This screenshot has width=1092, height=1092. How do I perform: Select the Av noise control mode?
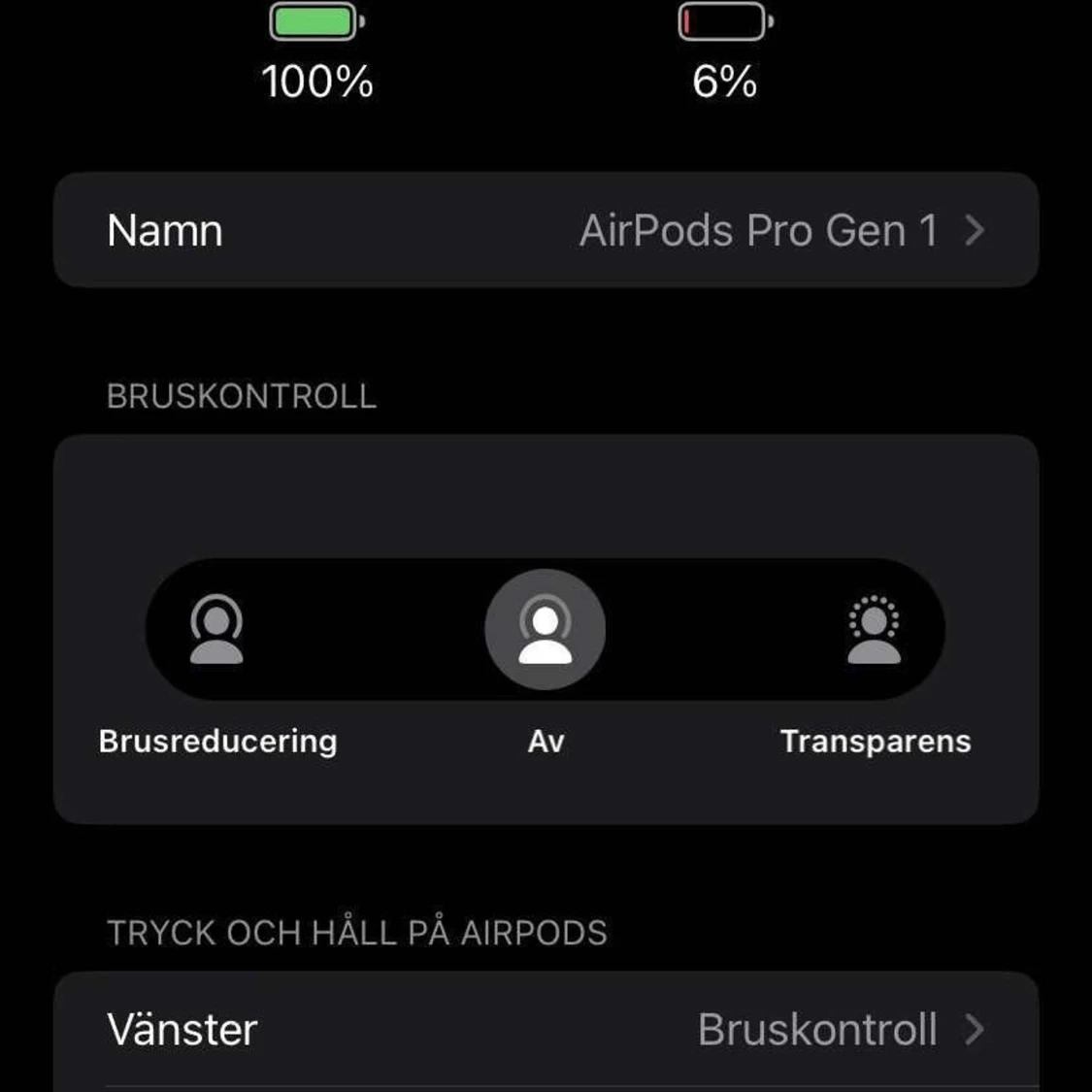(x=546, y=629)
